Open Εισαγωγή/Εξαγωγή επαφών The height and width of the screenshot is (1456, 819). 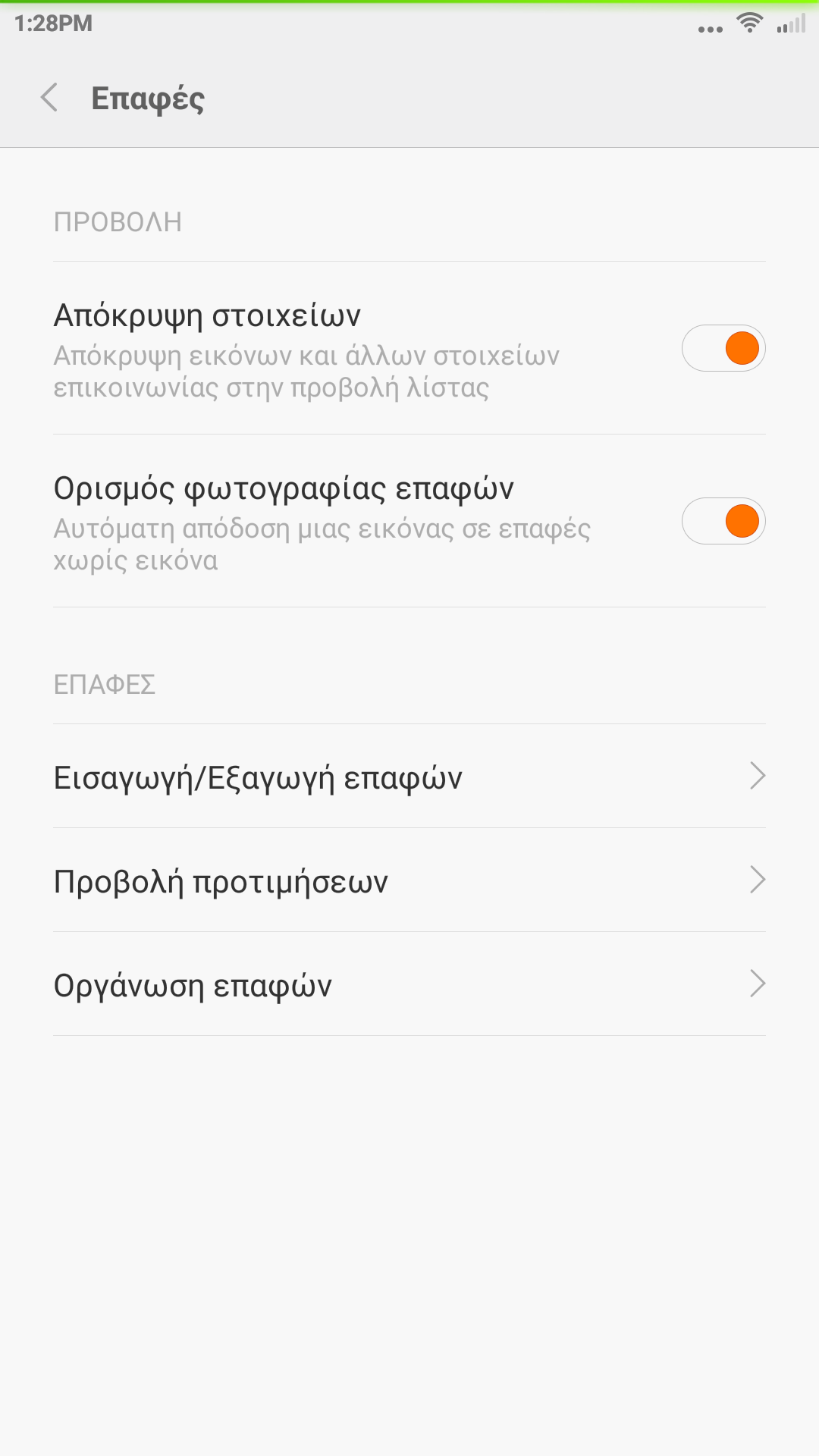tap(409, 777)
